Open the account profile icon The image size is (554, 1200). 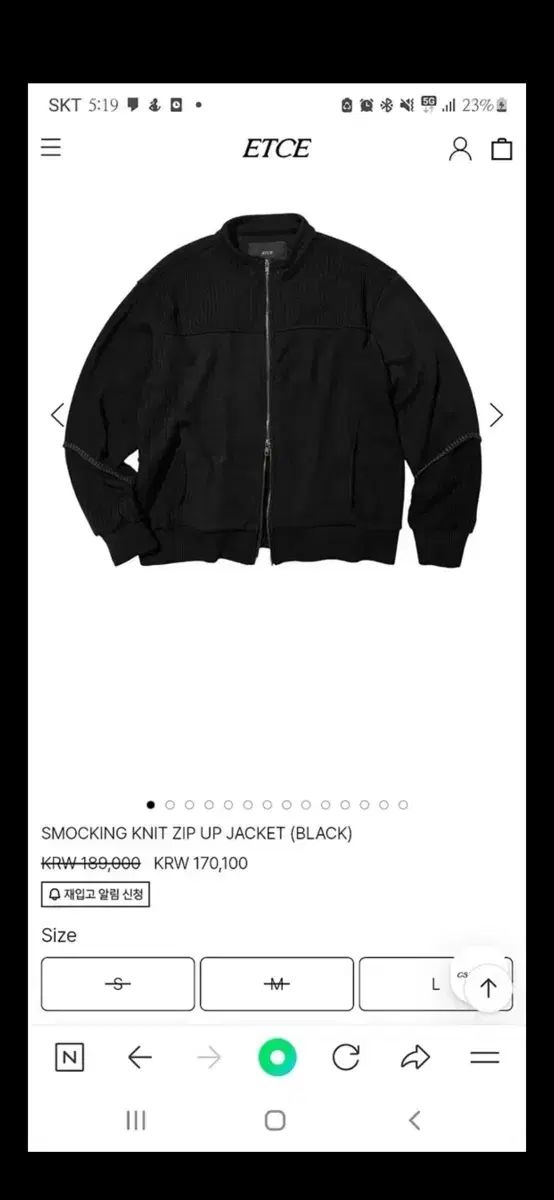(x=460, y=149)
